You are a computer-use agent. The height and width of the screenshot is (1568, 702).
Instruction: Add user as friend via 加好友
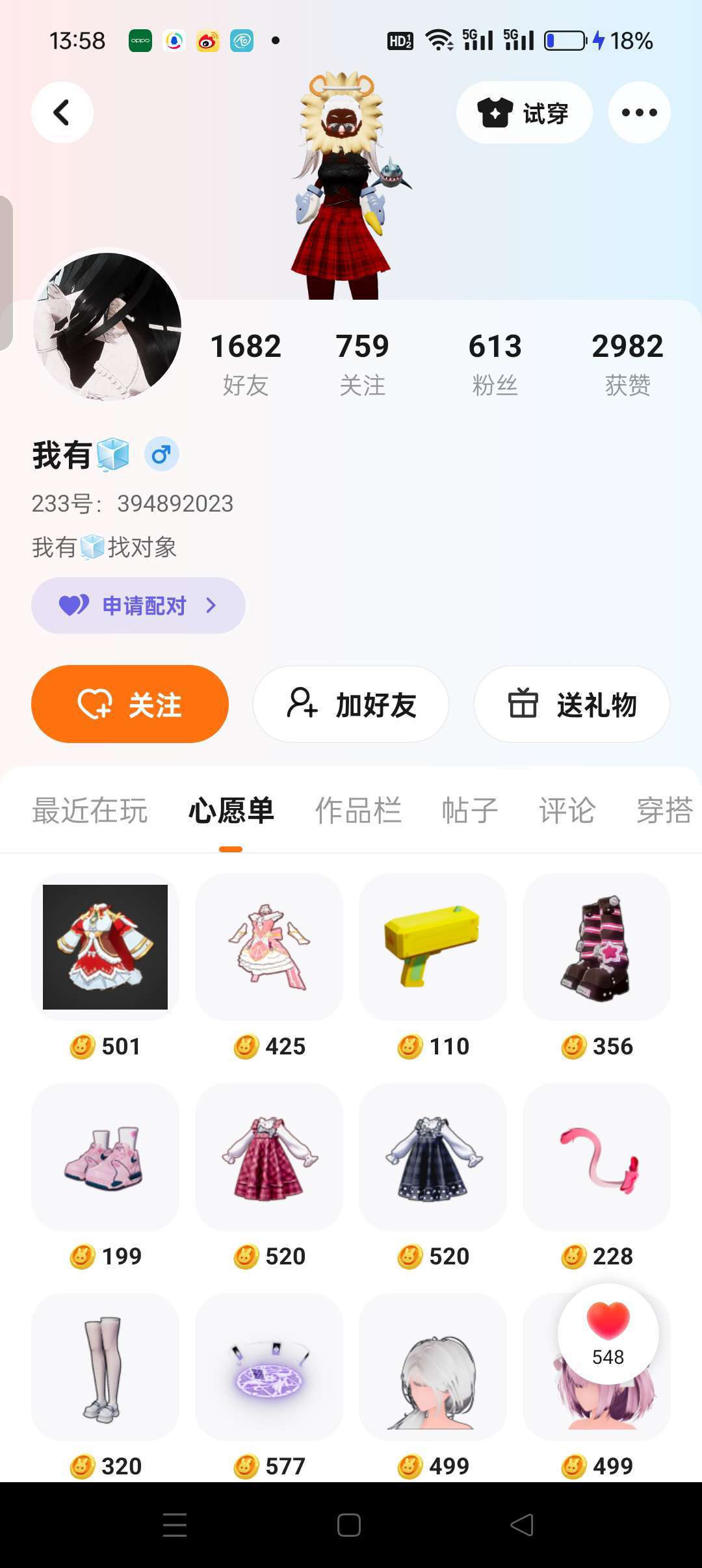tap(351, 704)
